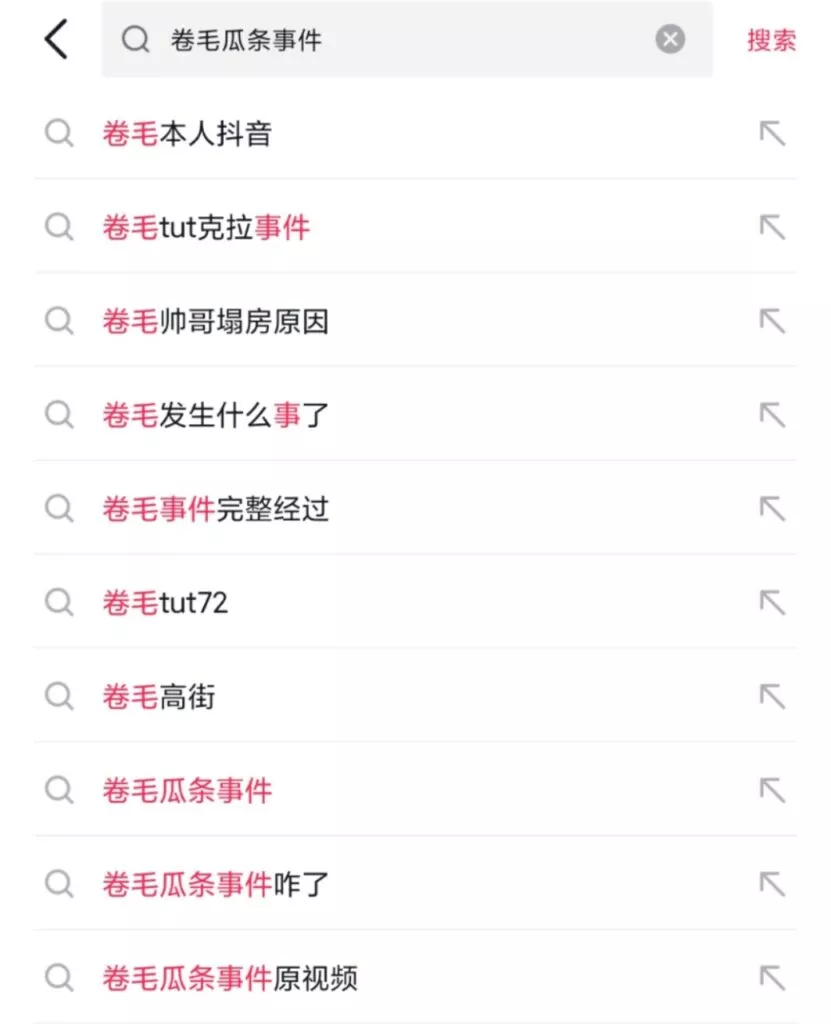Open the 卷毛高街 suggestion
The image size is (831, 1024).
(x=158, y=697)
